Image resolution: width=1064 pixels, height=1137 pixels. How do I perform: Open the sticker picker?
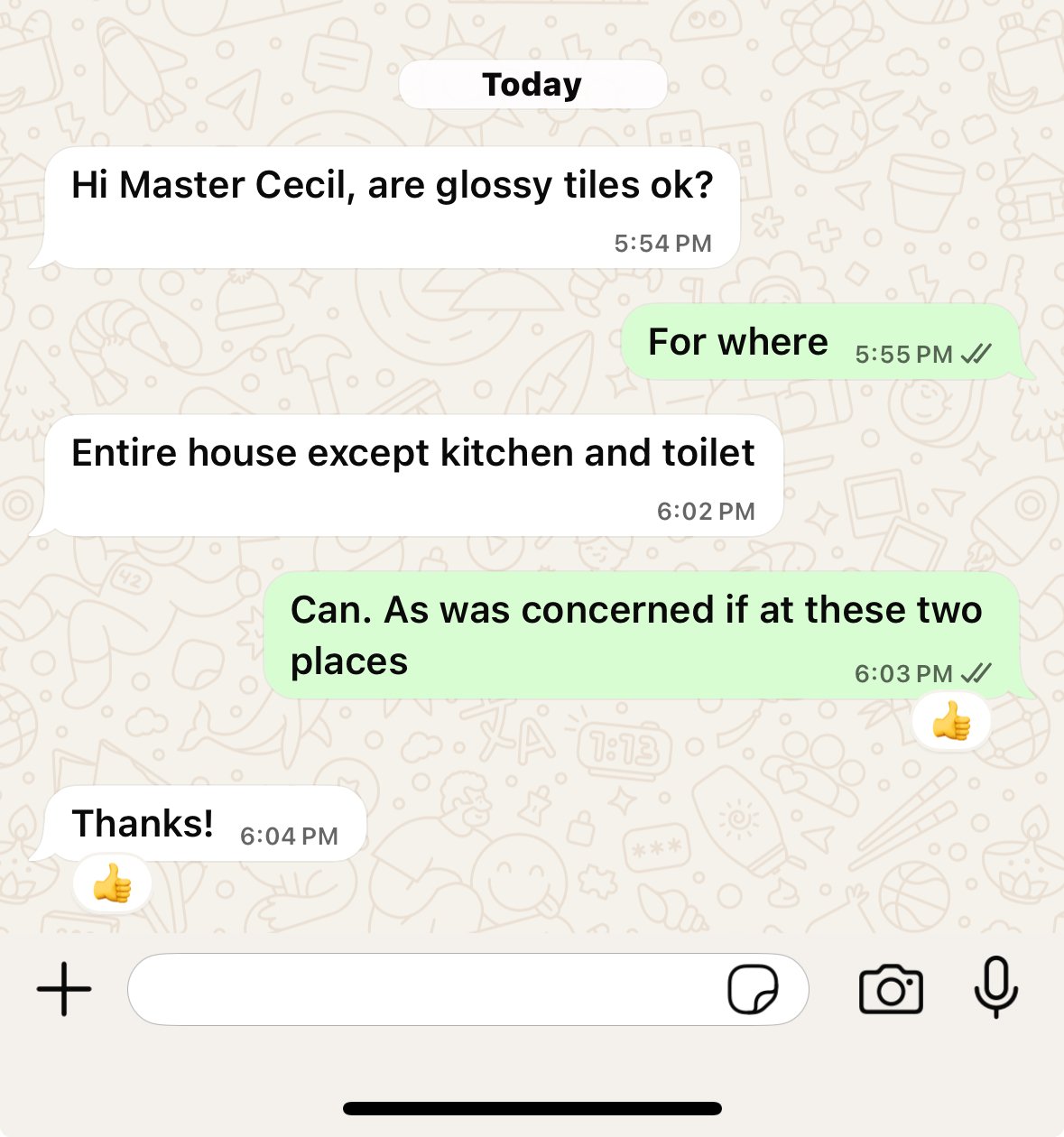click(753, 990)
